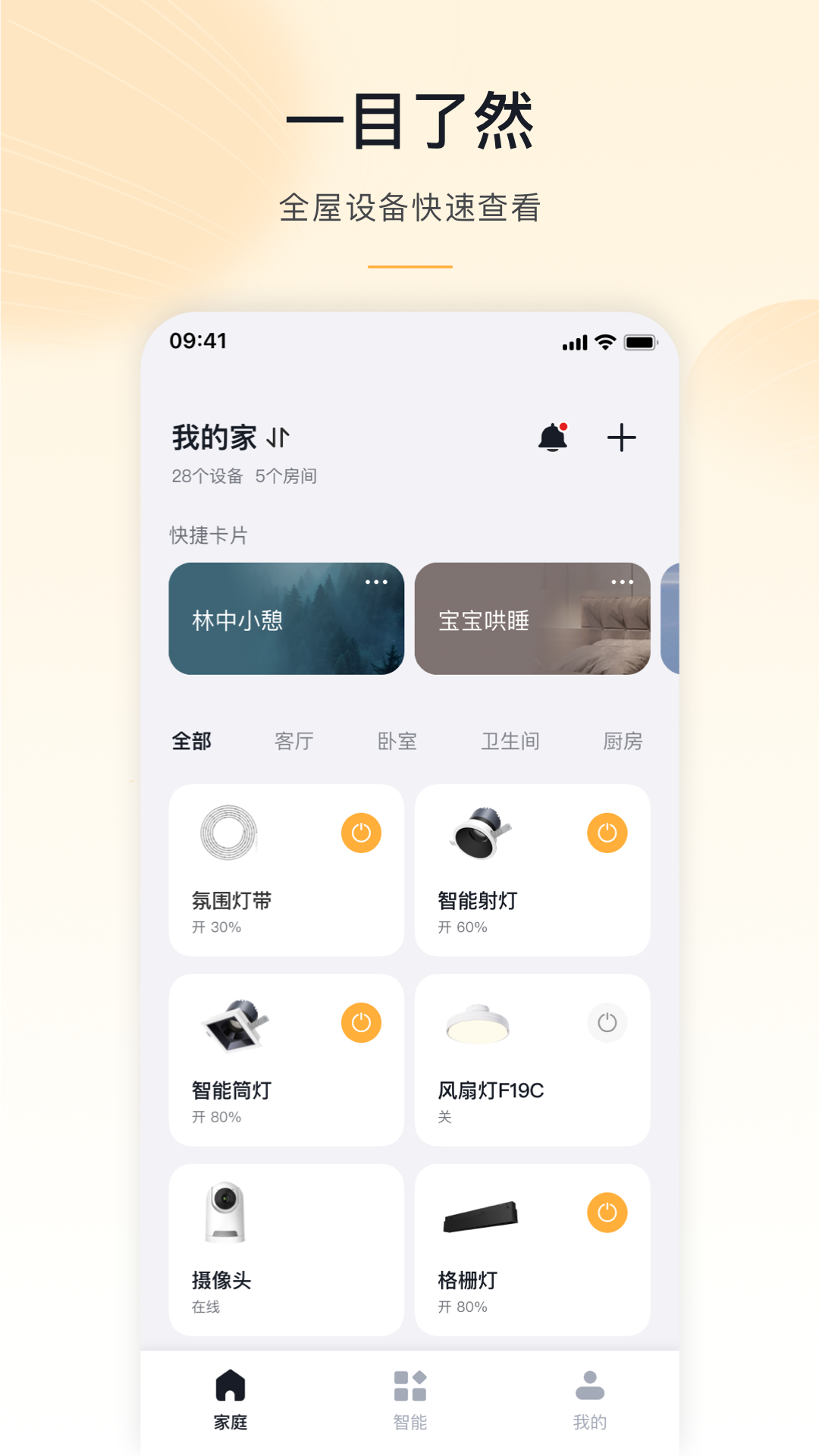The height and width of the screenshot is (1456, 819).
Task: Click the 28个设备 5个房间 summary text
Action: pos(245,477)
